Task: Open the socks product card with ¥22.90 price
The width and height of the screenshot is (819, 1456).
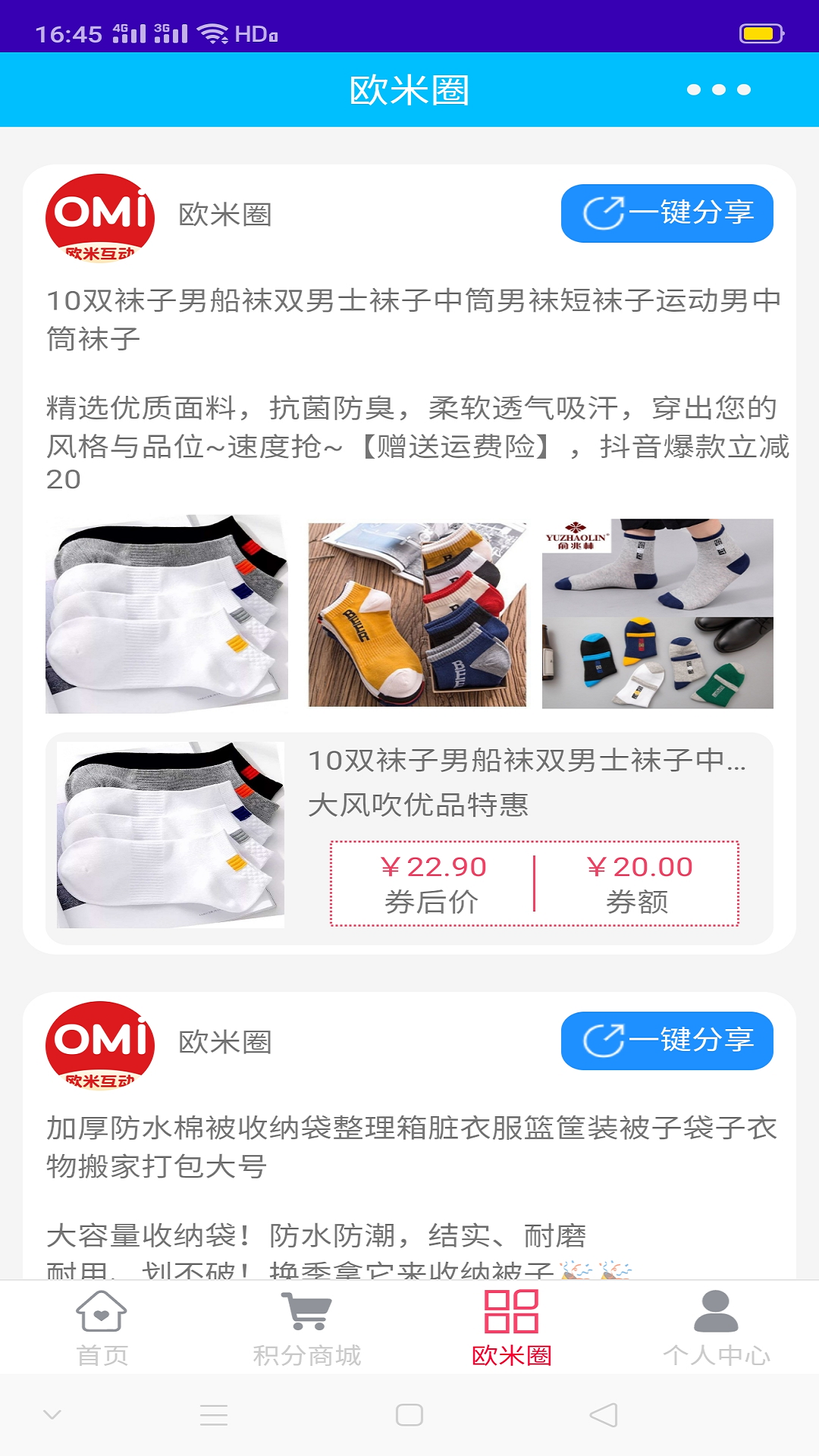Action: click(x=409, y=838)
